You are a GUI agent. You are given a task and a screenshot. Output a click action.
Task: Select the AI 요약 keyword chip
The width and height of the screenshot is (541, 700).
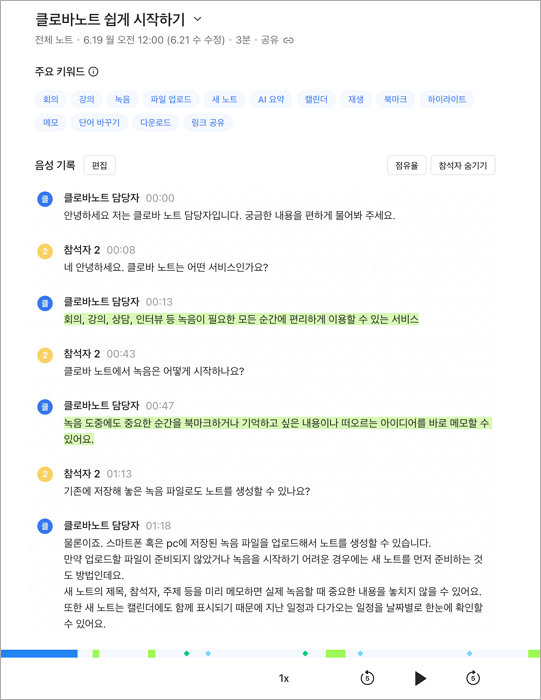(x=271, y=99)
